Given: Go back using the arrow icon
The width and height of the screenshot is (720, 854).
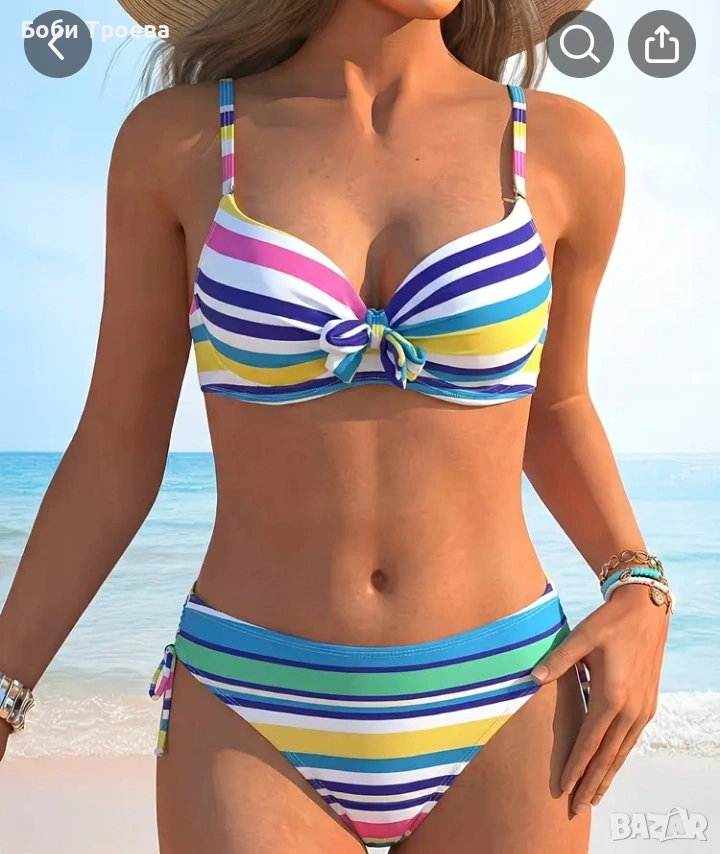Looking at the screenshot, I should click(57, 44).
